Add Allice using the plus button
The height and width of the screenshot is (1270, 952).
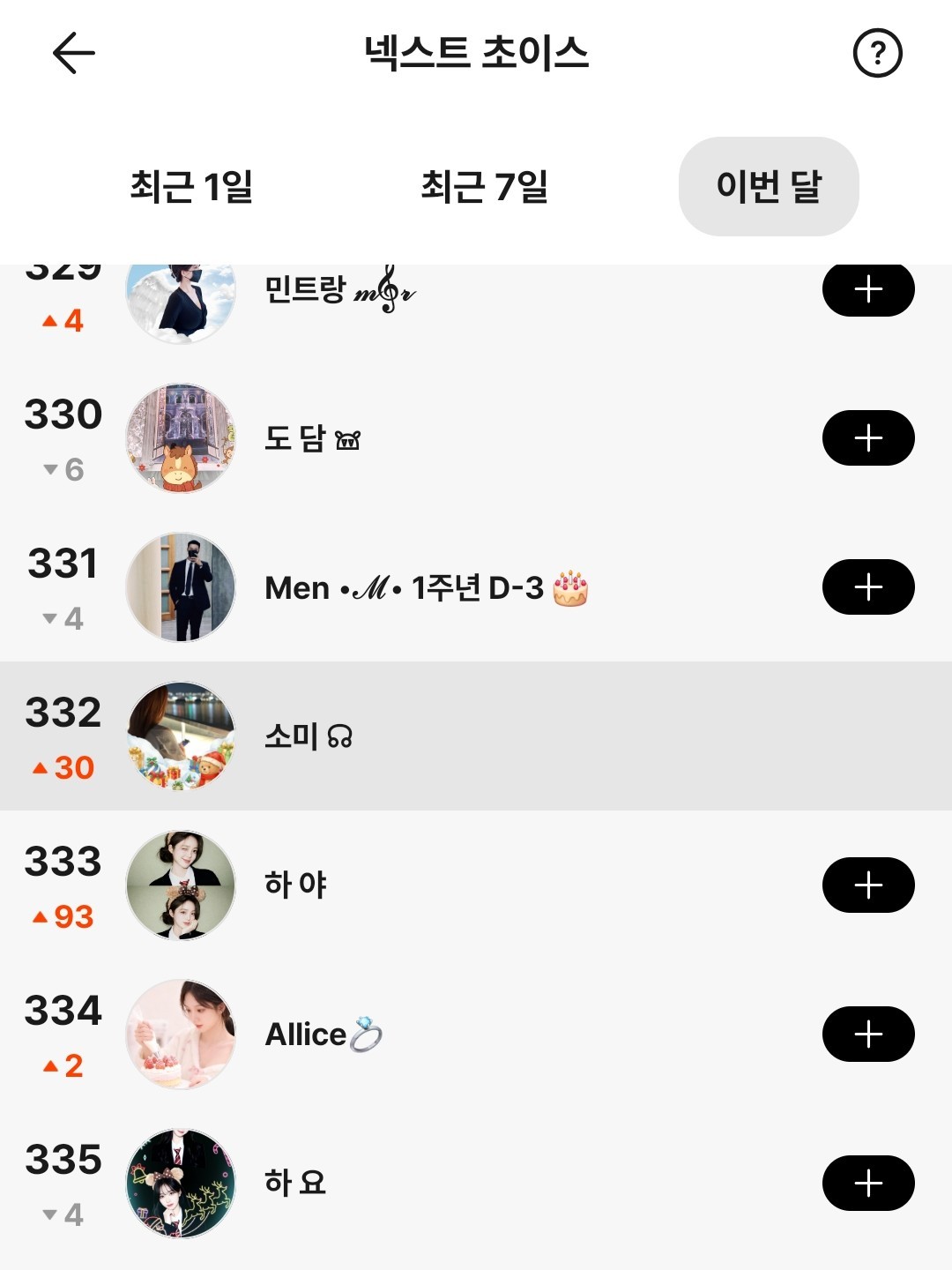868,1034
